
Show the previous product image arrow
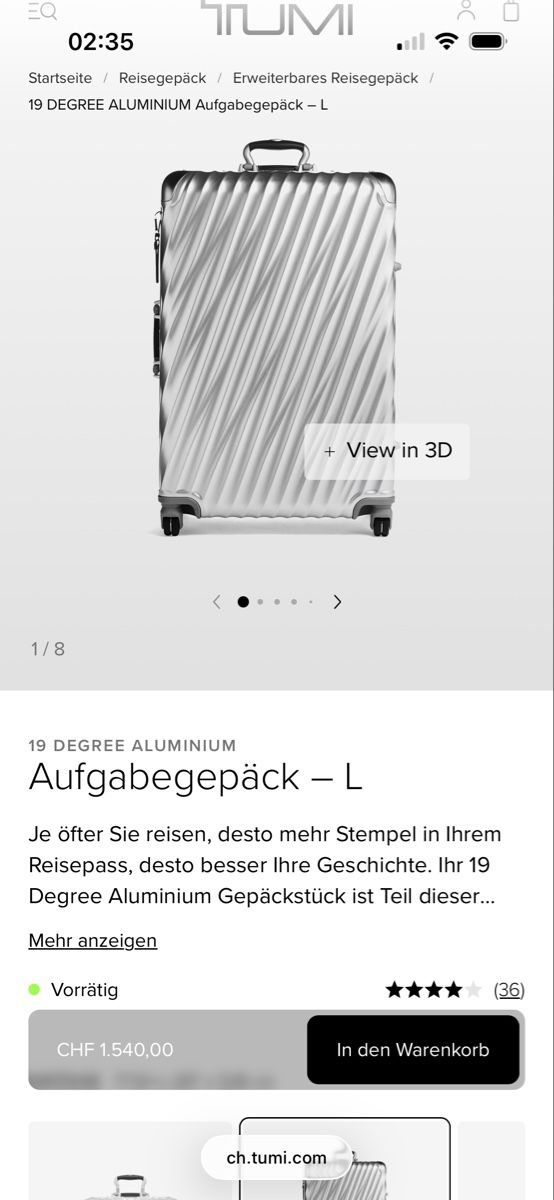pyautogui.click(x=217, y=602)
